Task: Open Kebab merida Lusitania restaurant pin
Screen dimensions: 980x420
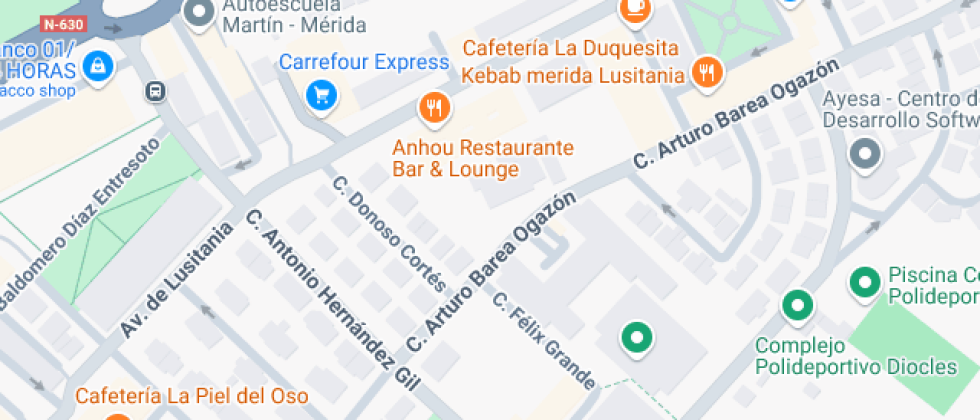Action: [708, 71]
